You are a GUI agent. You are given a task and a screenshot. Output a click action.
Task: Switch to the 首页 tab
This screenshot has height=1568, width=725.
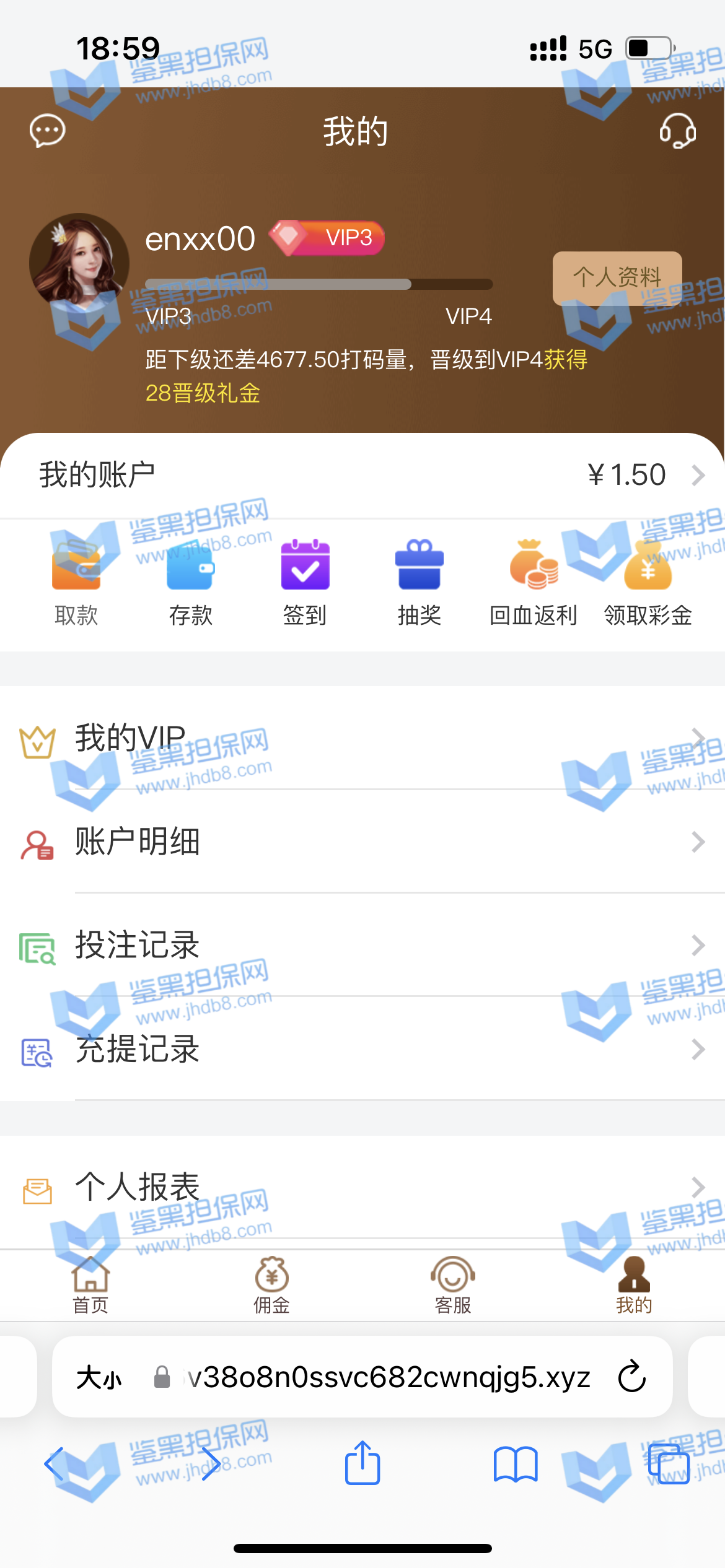pos(90,1285)
